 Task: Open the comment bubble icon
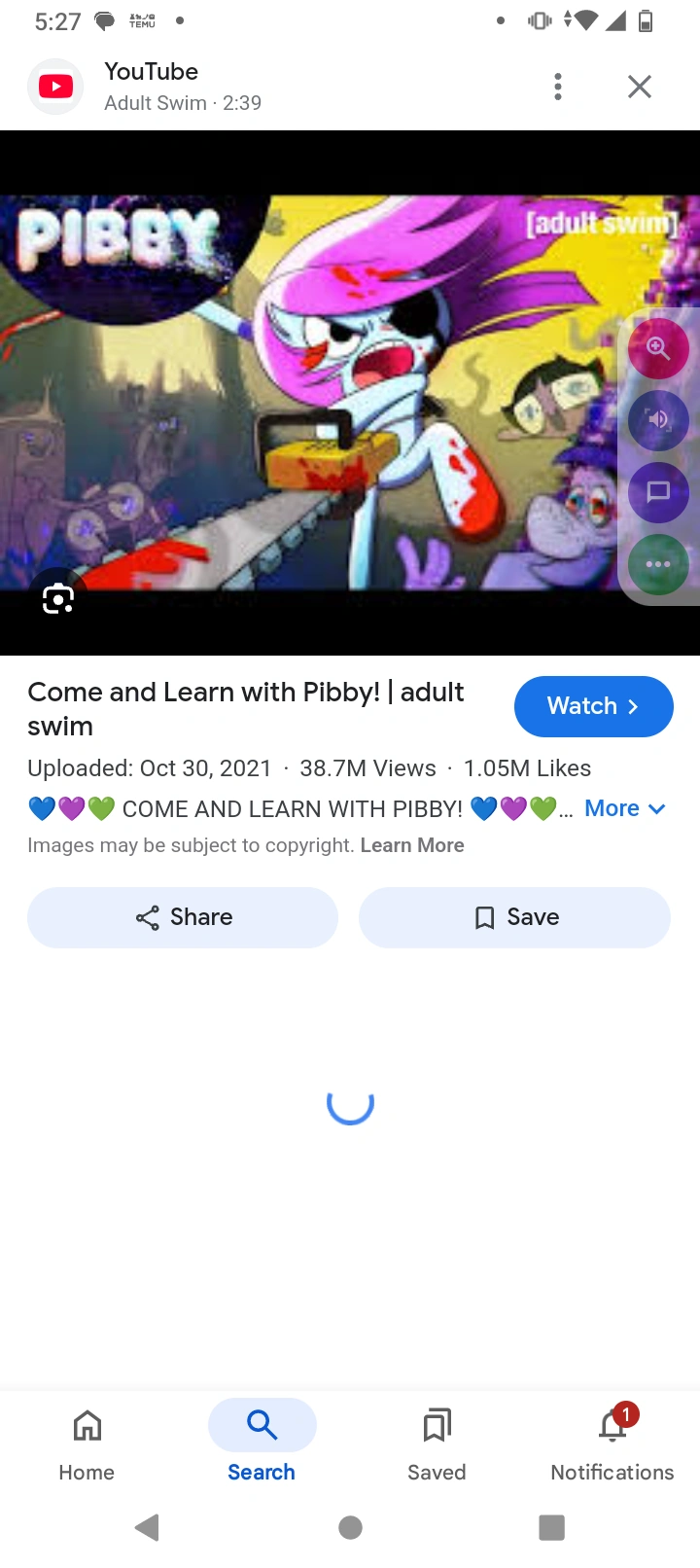pyautogui.click(x=658, y=491)
